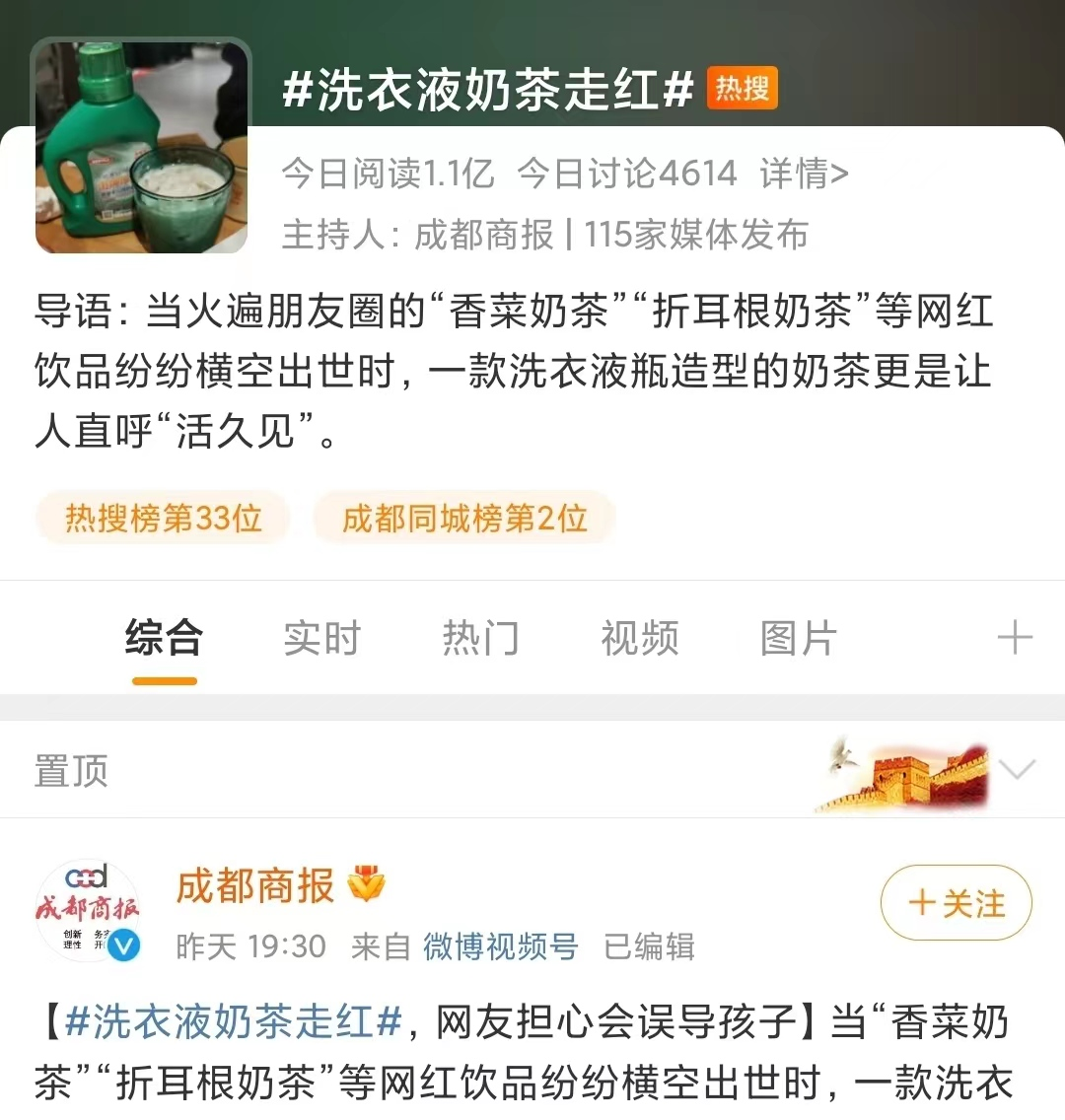Switch to the 热门 tab

pyautogui.click(x=480, y=638)
